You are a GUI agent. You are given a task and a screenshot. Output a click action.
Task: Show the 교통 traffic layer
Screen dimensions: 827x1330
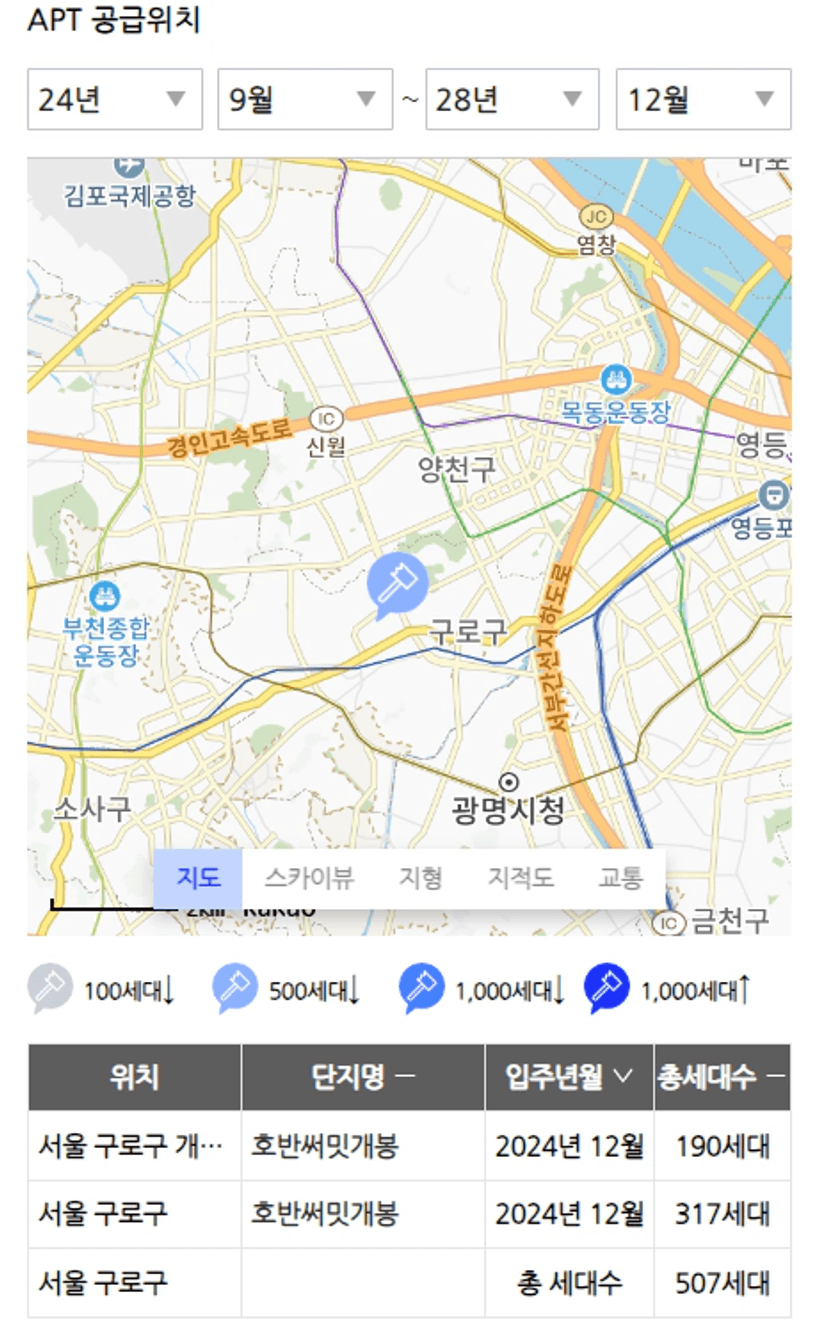[620, 879]
